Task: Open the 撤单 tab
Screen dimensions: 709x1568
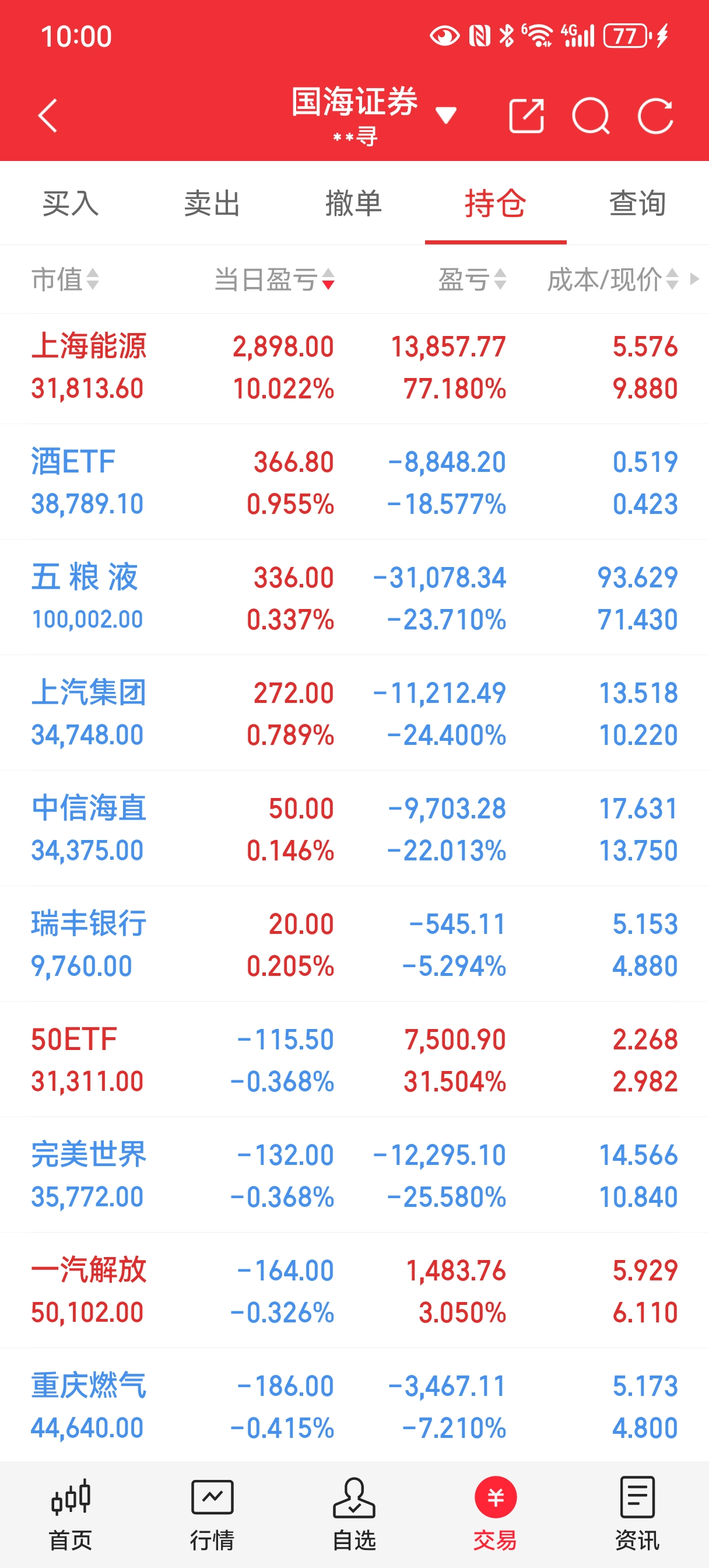Action: (x=354, y=204)
